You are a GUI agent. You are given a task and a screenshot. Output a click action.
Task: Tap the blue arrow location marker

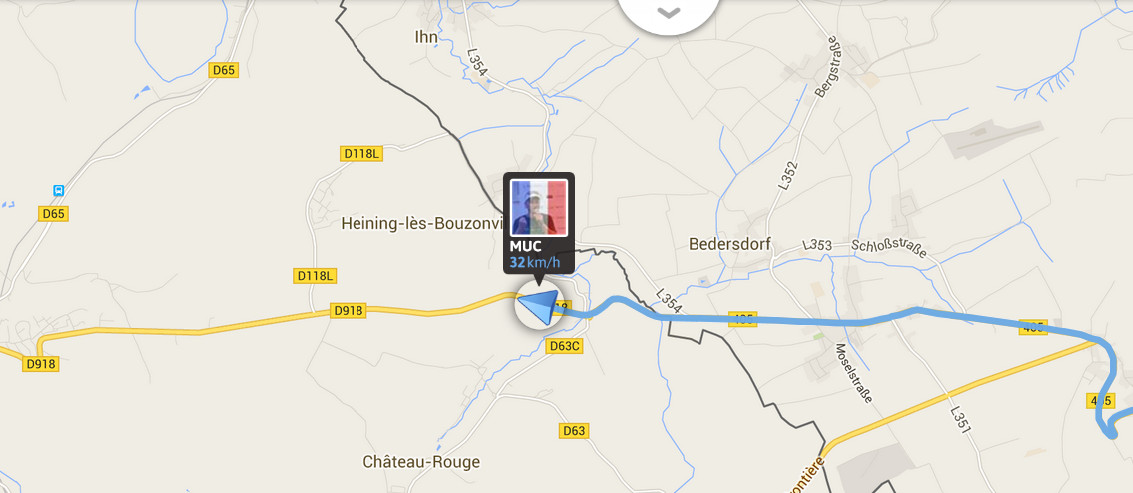(x=538, y=305)
